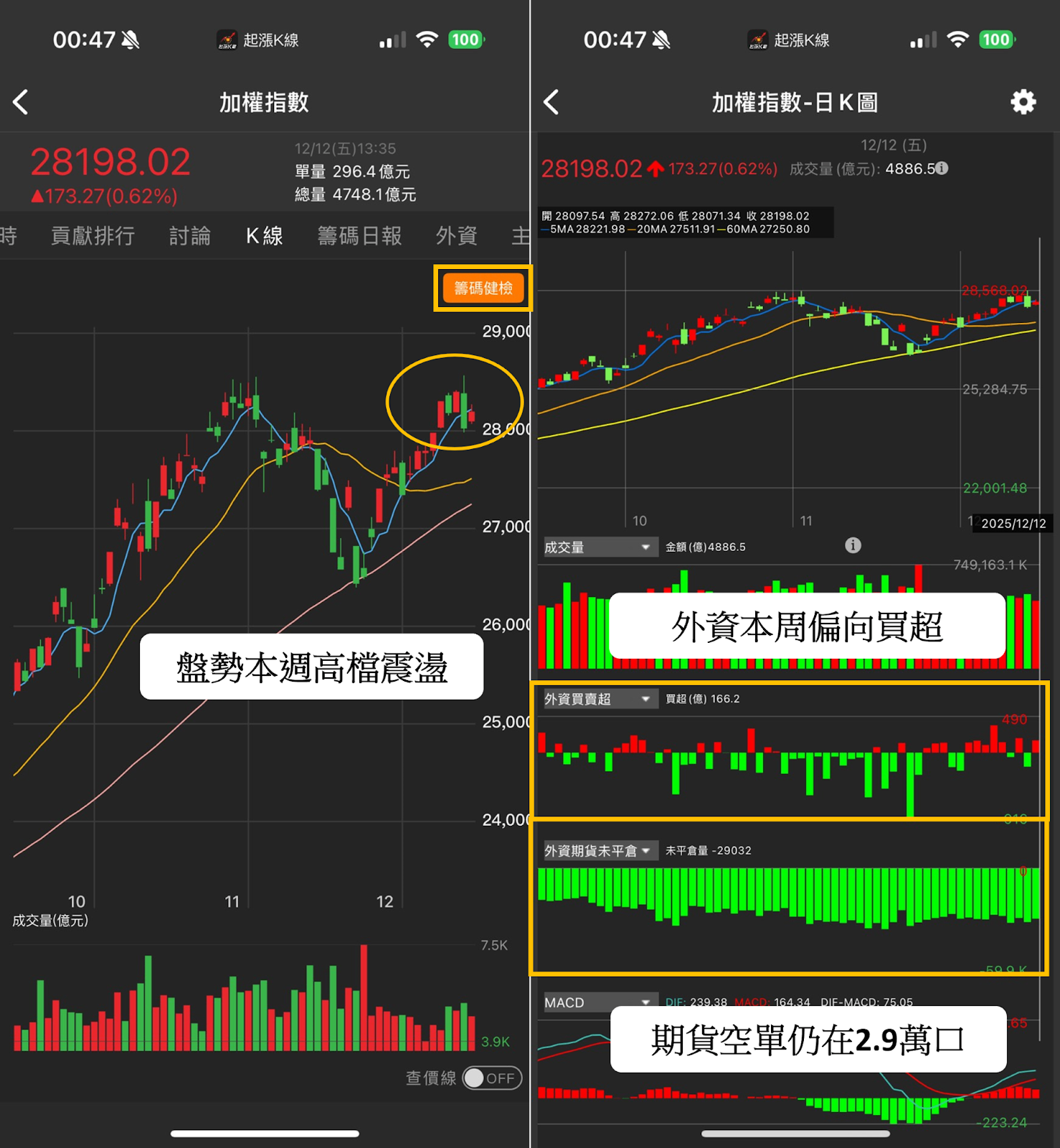Viewport: 1060px width, 1148px height.
Task: Switch to the 籌碼日報 tab
Action: click(x=359, y=235)
